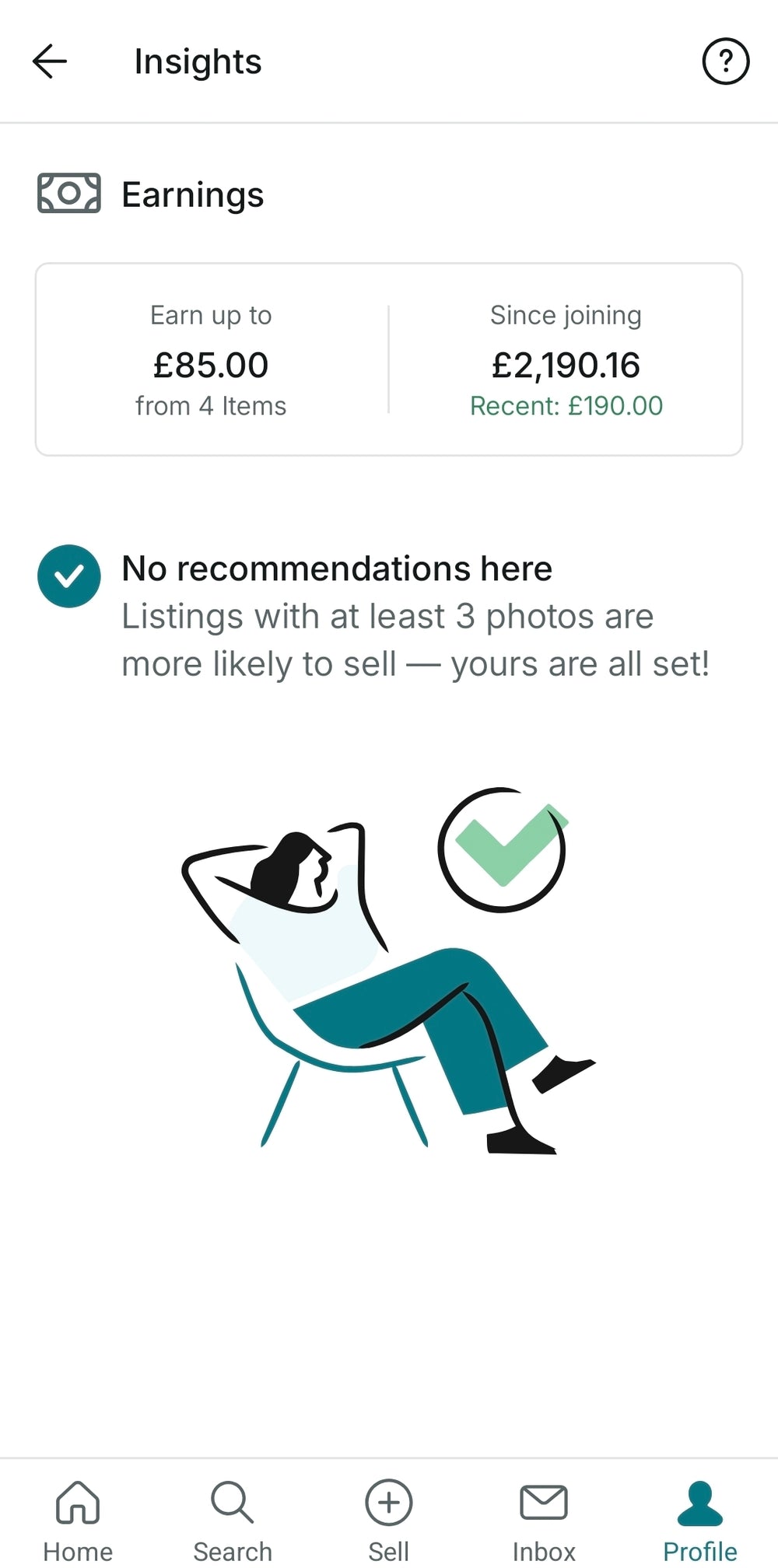The height and width of the screenshot is (1568, 778).
Task: Select the Sell tab
Action: tap(388, 1521)
